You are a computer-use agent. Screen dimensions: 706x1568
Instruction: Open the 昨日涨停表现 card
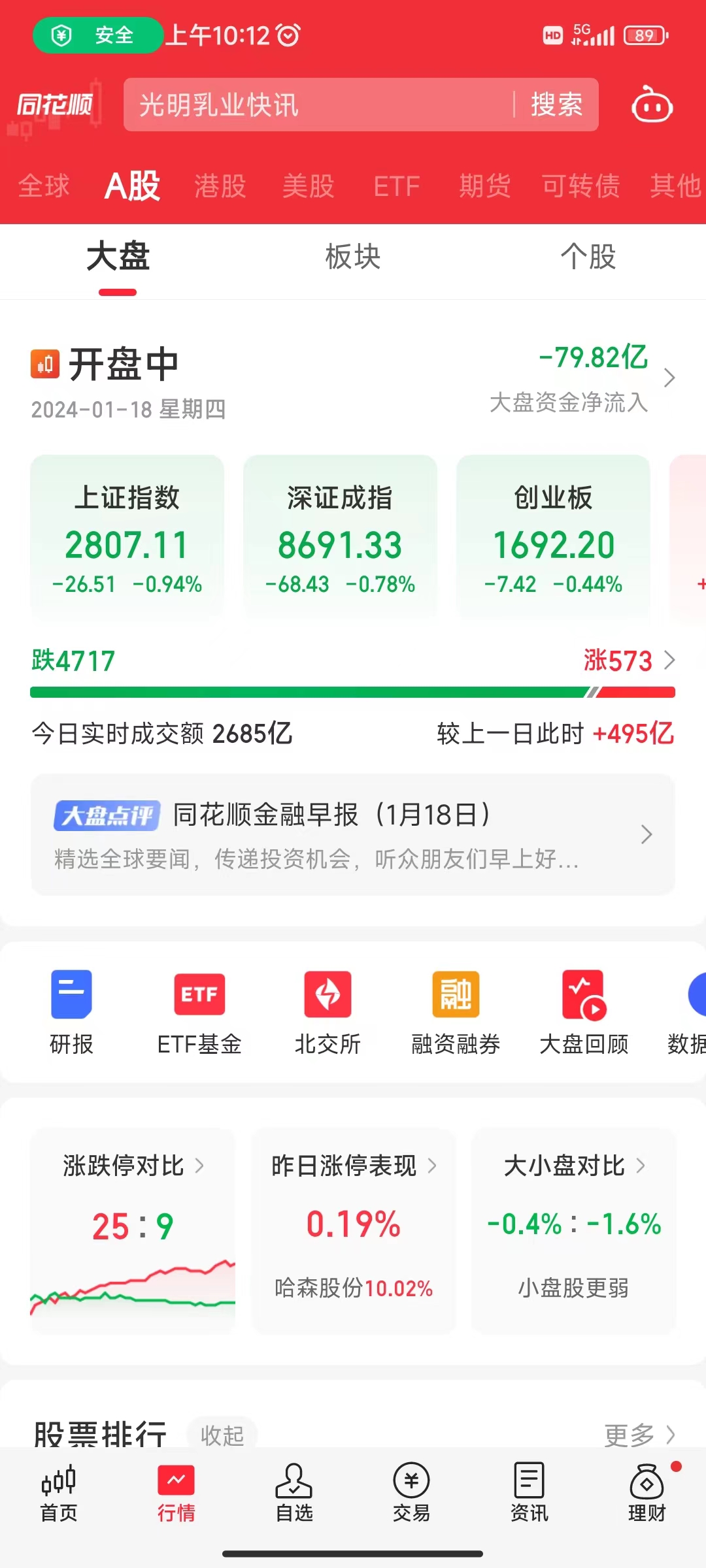(354, 1228)
